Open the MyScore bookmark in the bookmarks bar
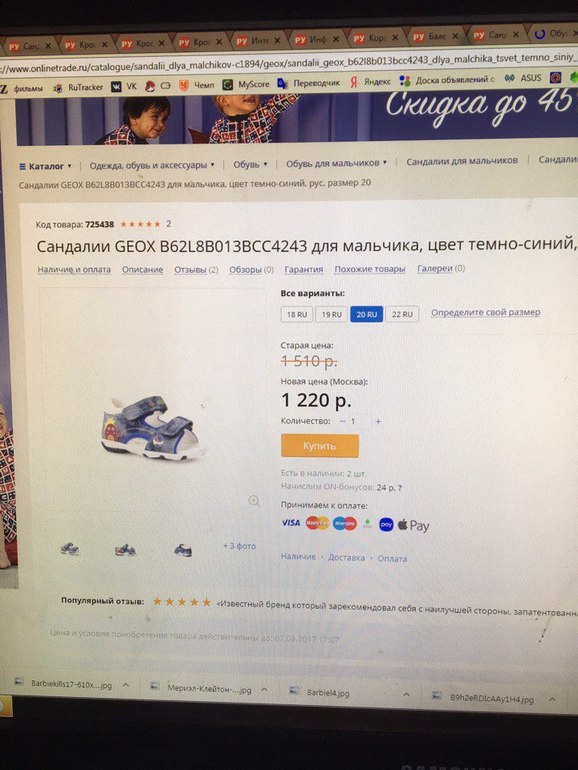The height and width of the screenshot is (770, 578). pos(247,84)
